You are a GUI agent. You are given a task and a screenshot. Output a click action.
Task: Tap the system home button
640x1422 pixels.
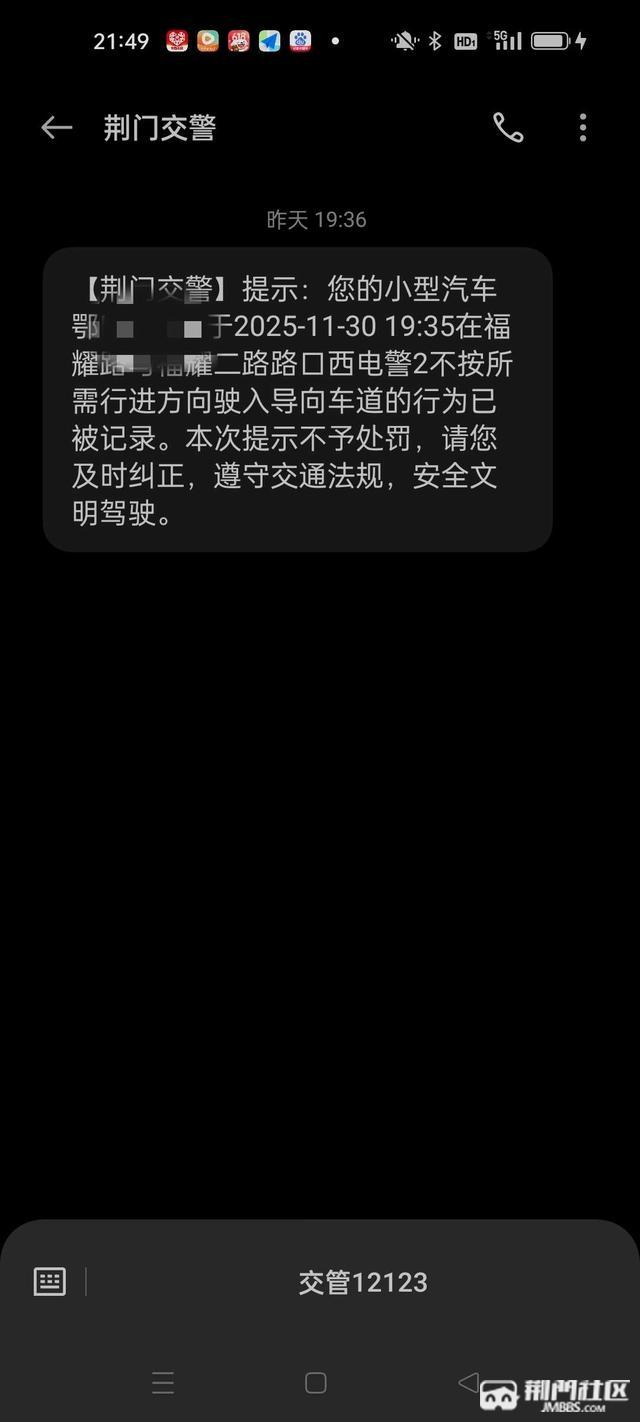(x=316, y=1383)
